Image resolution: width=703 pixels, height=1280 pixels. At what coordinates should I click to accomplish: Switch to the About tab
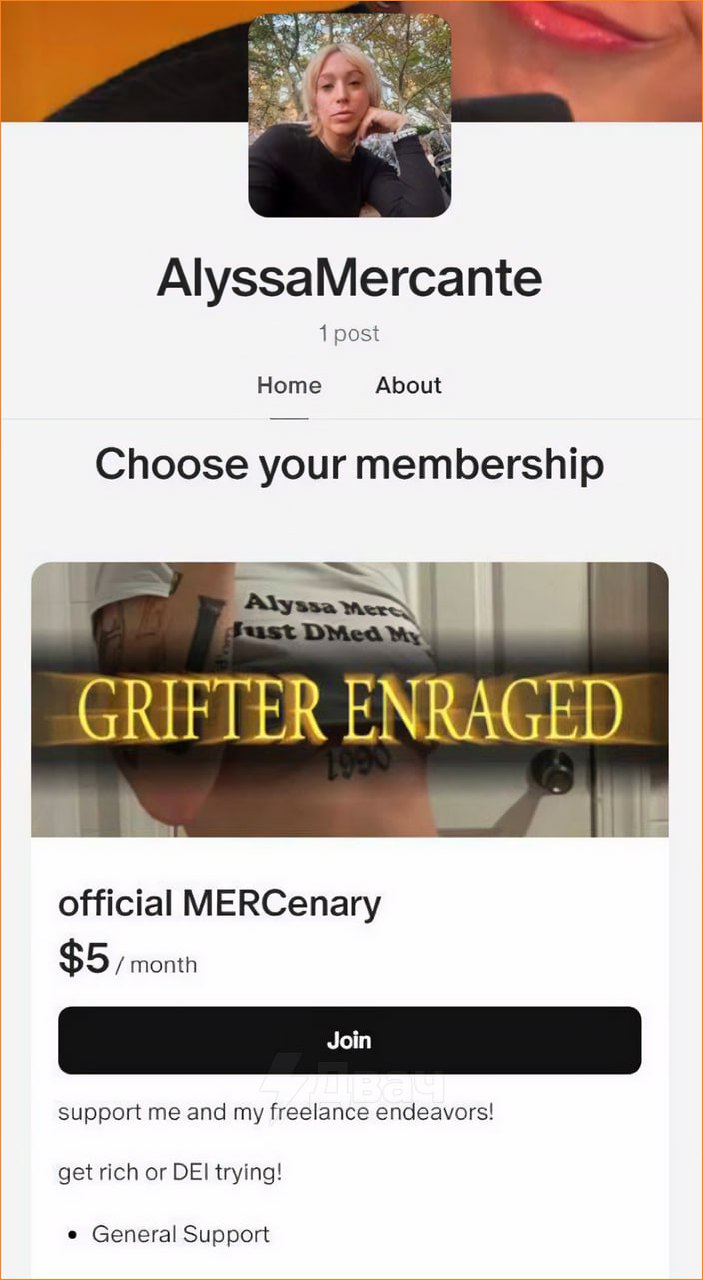(408, 386)
